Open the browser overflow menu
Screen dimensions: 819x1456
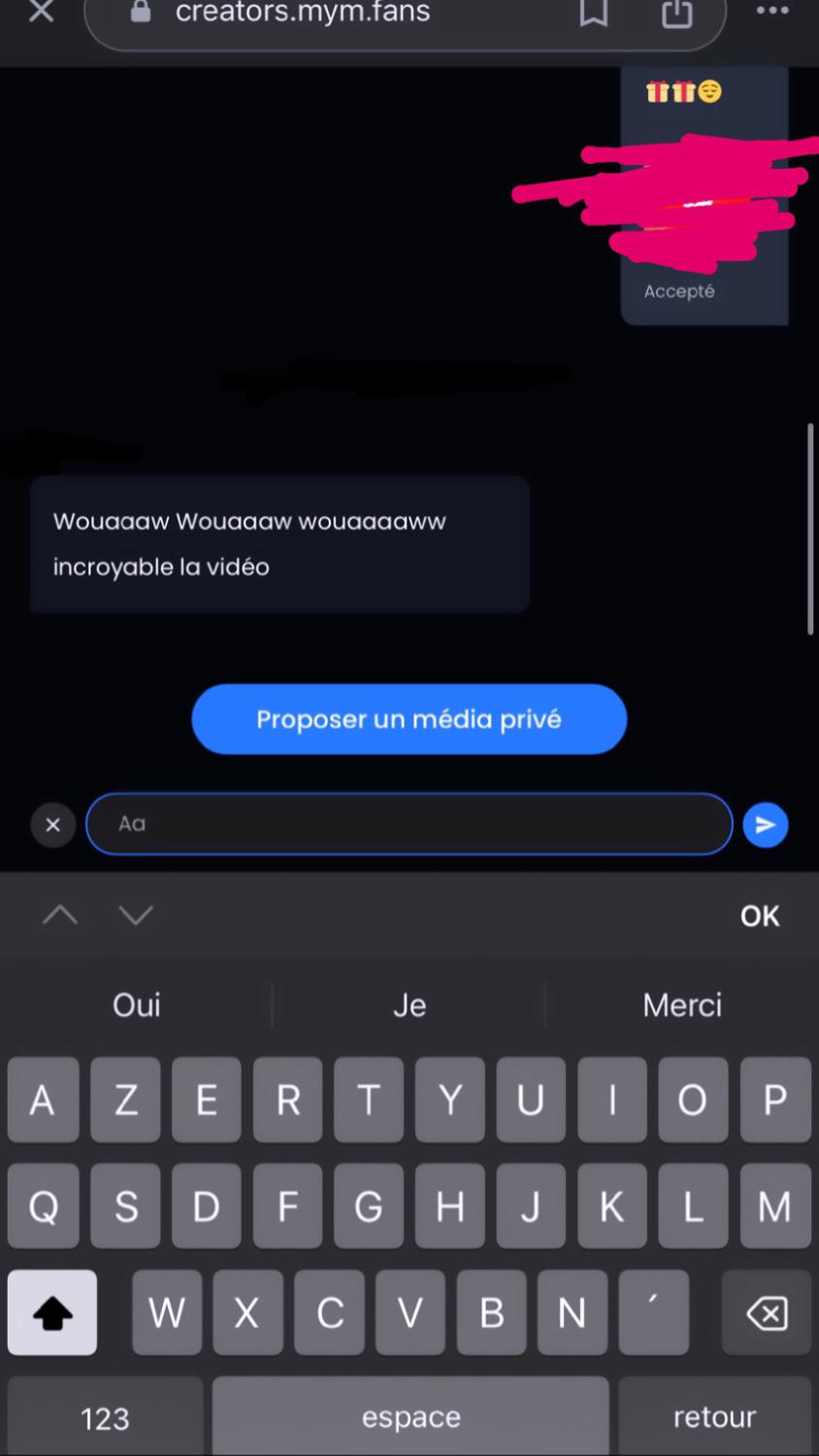tap(772, 12)
